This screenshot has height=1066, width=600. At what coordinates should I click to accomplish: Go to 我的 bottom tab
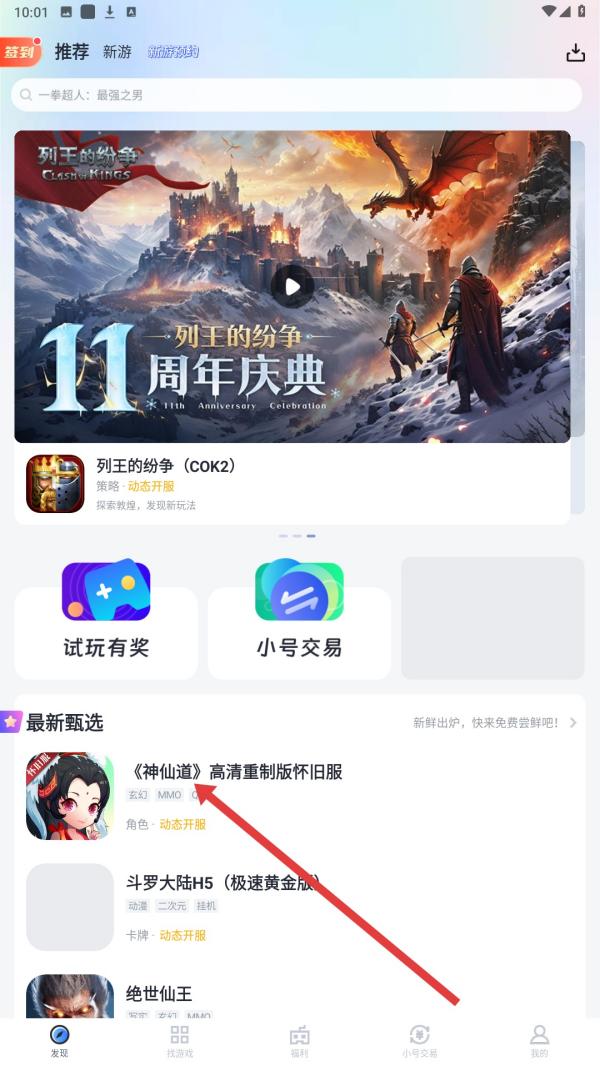coord(539,1041)
